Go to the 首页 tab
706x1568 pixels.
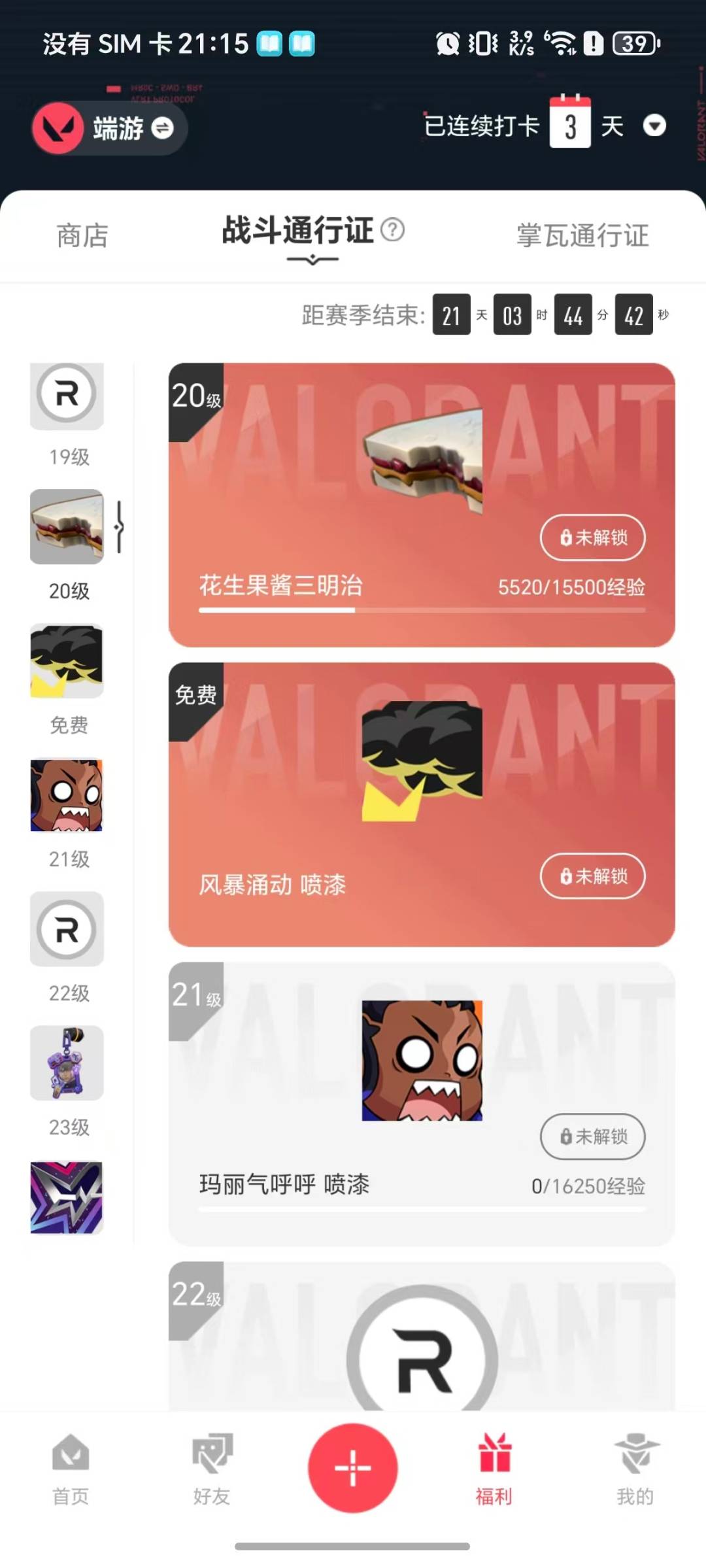point(71,1468)
